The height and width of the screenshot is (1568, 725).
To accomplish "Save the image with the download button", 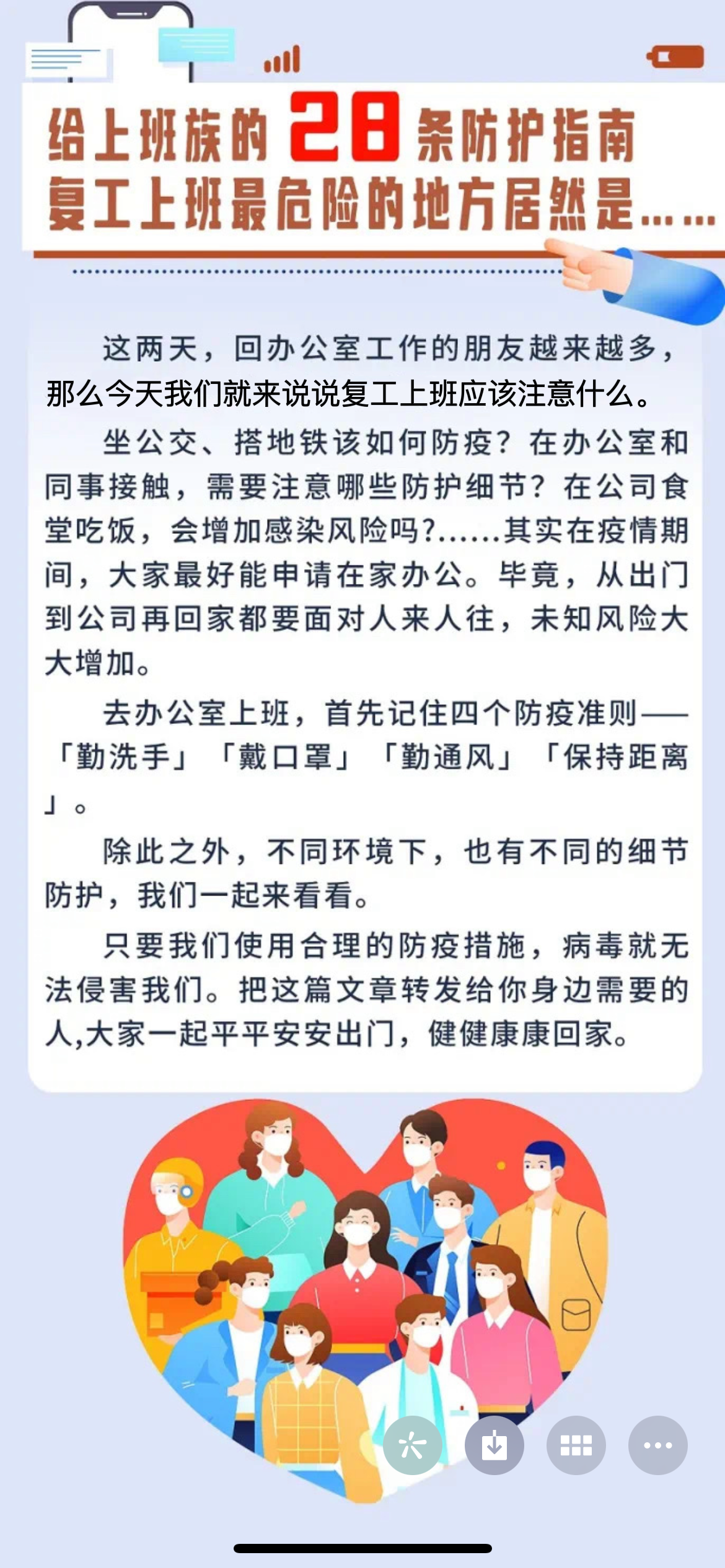I will click(494, 1445).
